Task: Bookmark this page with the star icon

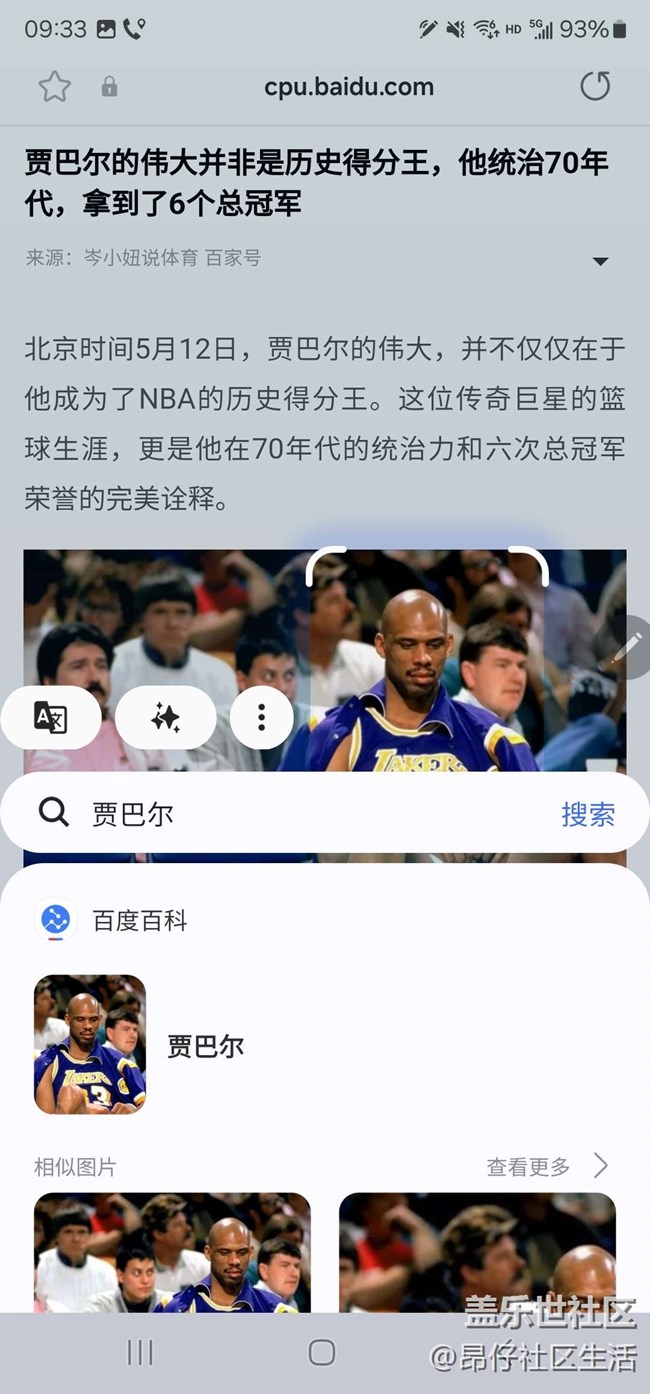Action: 54,87
